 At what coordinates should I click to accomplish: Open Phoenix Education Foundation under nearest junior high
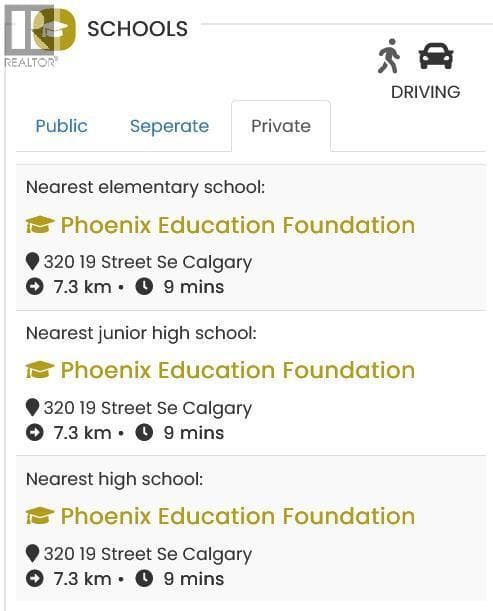pos(238,370)
